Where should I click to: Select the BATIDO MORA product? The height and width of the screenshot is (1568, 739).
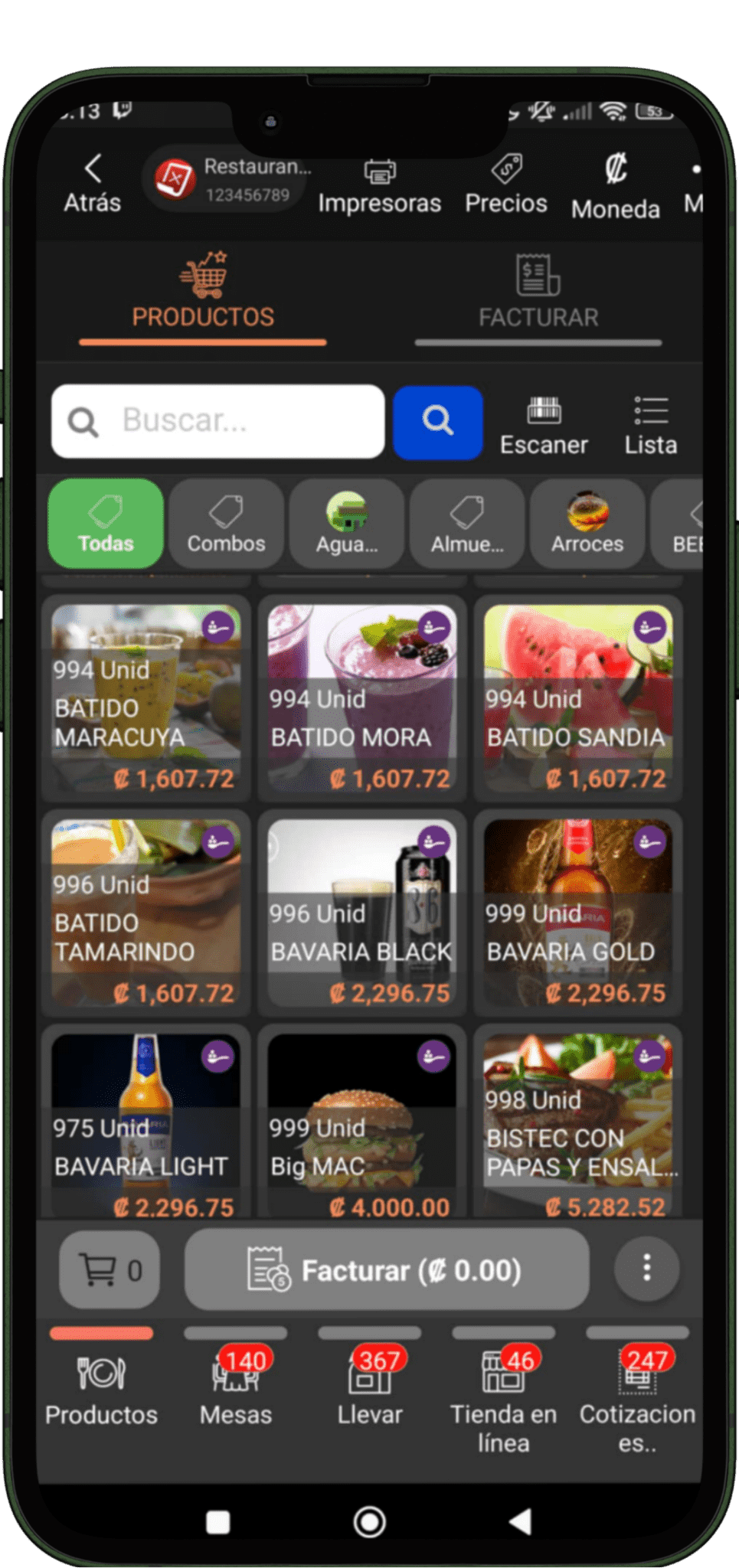tap(361, 698)
